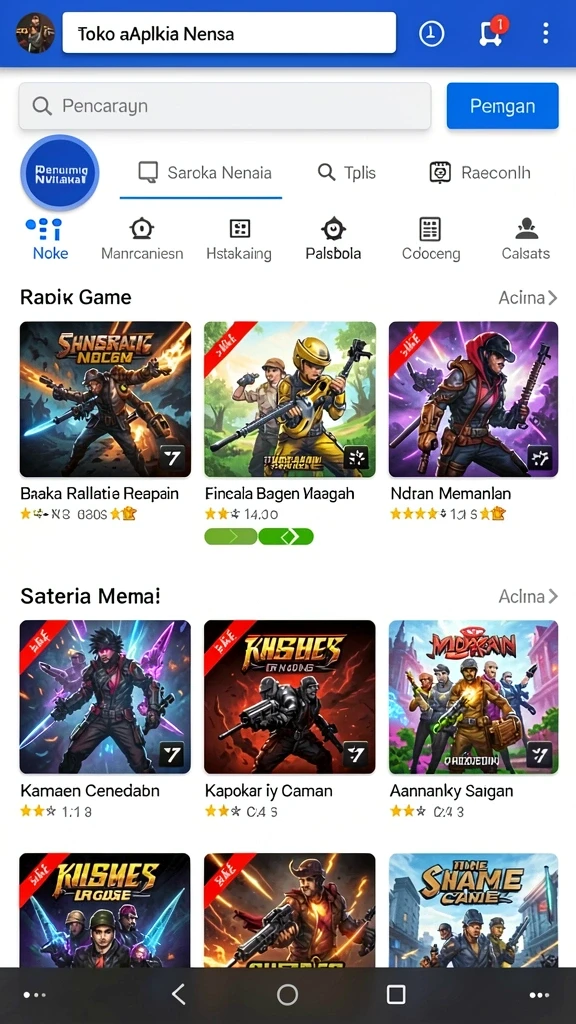The width and height of the screenshot is (576, 1024).
Task: Tap the Pencarayn search field
Action: tap(225, 106)
